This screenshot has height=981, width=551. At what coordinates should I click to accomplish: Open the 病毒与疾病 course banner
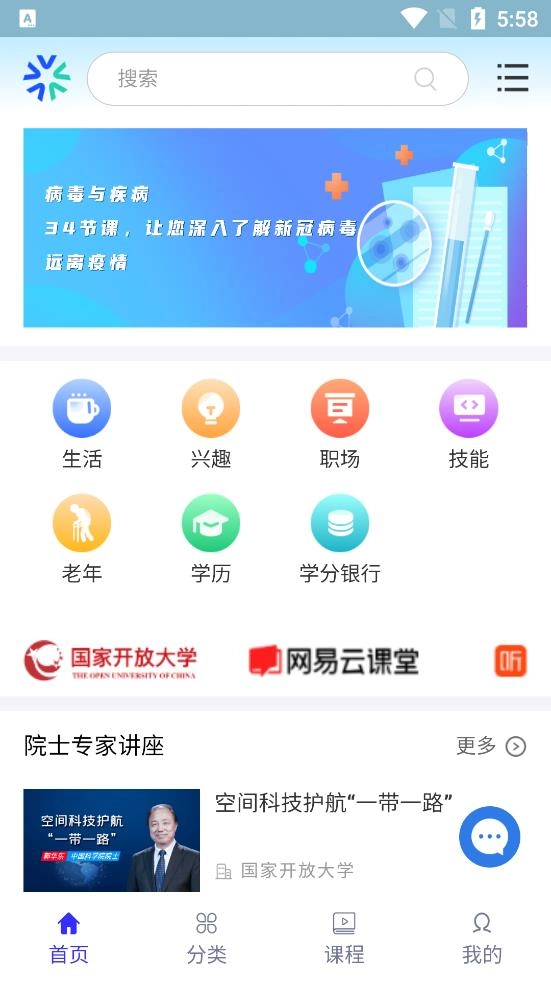[275, 228]
